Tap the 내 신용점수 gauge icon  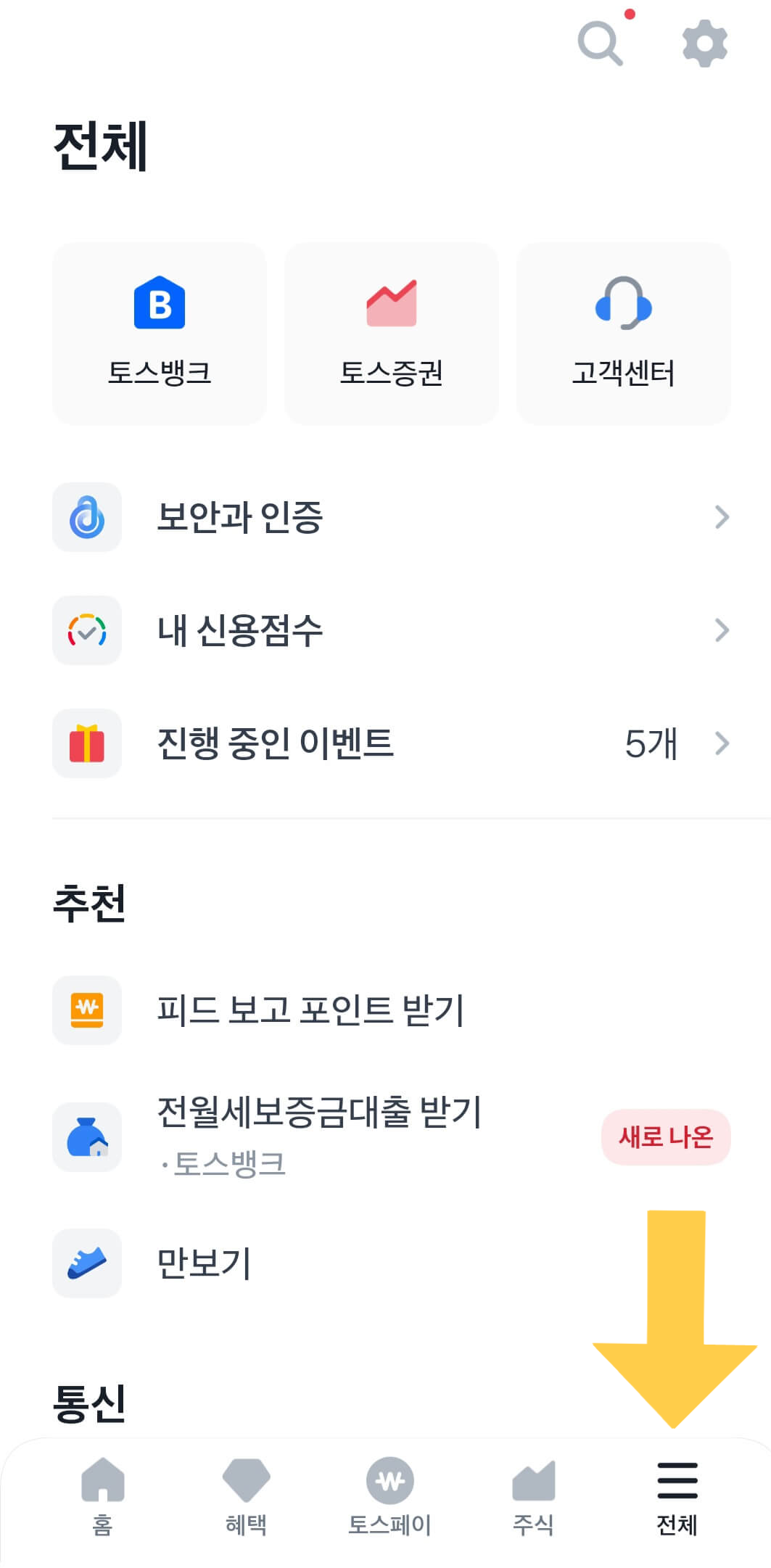click(x=86, y=630)
